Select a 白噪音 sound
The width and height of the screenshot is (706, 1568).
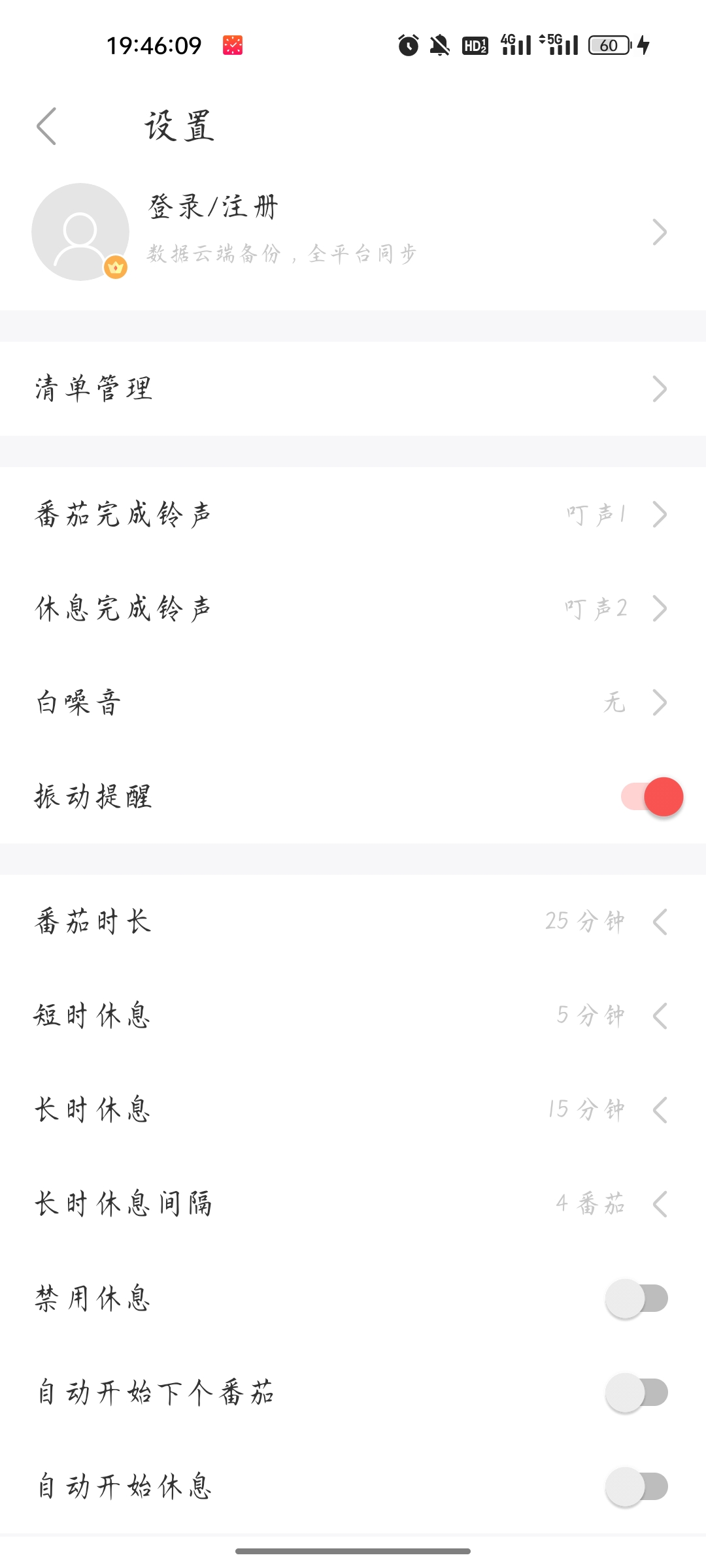click(353, 702)
